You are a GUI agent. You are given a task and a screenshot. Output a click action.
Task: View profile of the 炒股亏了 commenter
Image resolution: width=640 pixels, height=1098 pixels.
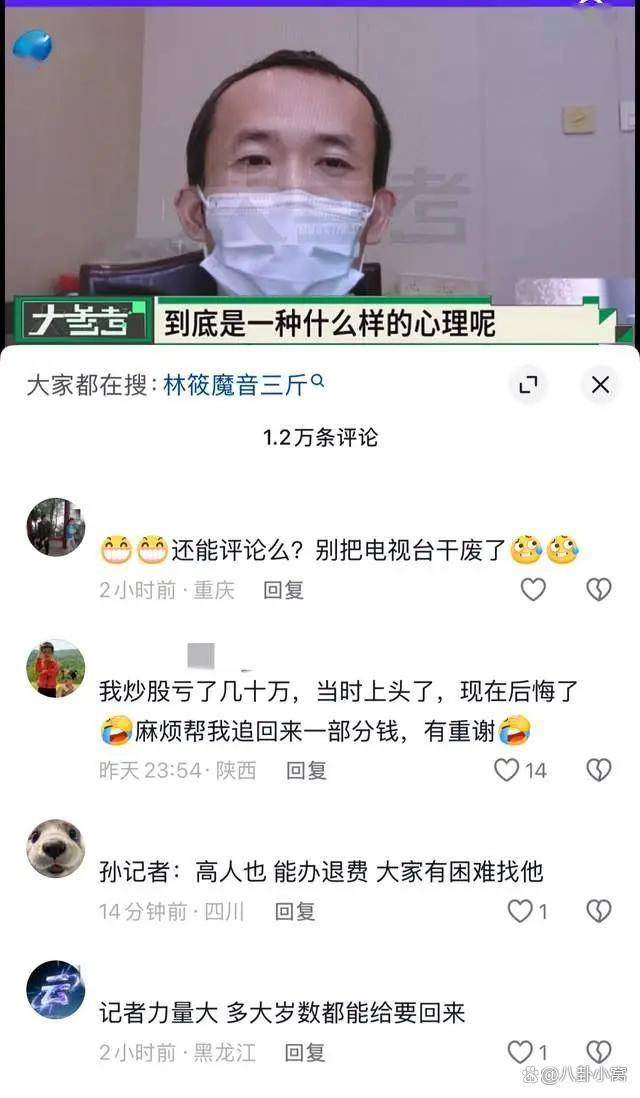click(x=55, y=668)
